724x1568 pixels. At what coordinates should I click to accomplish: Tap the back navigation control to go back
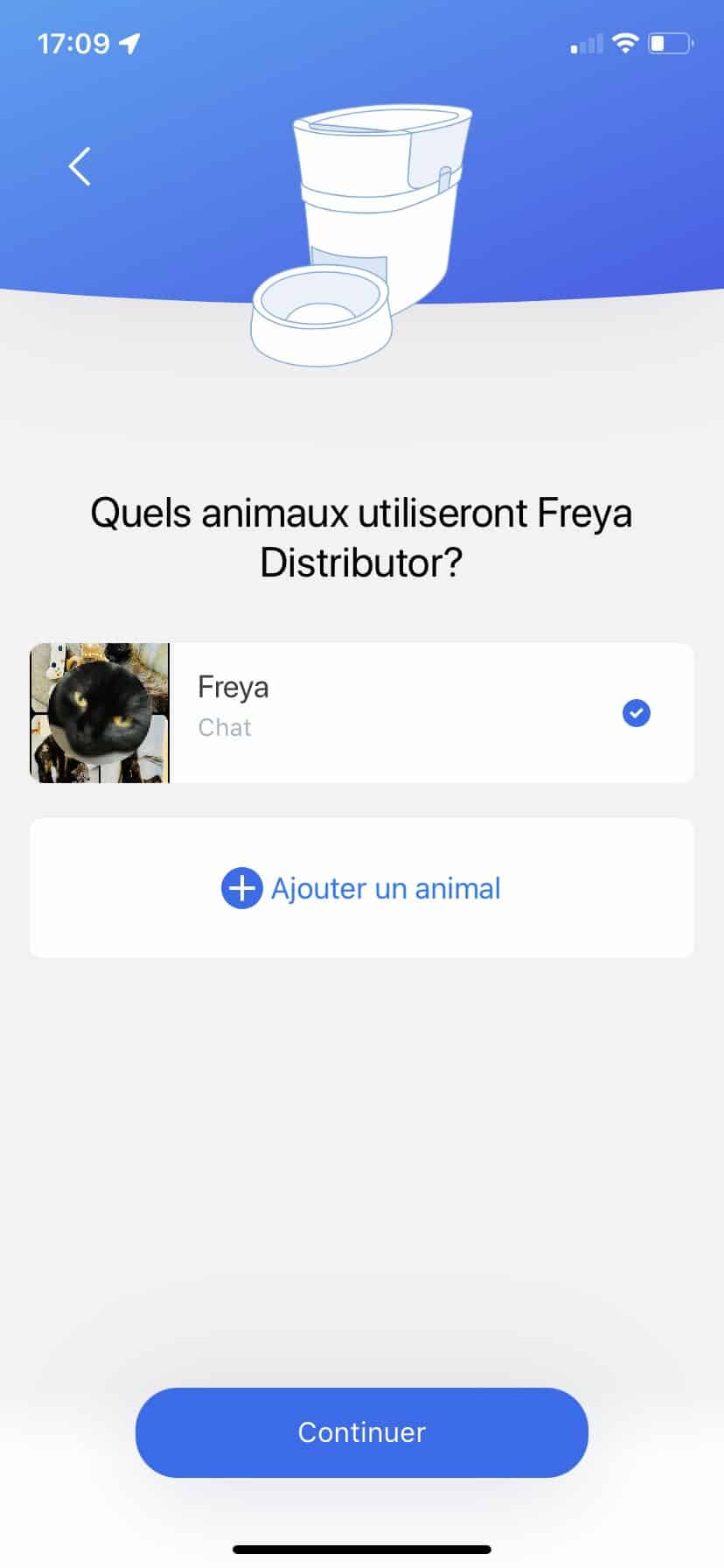[x=79, y=165]
